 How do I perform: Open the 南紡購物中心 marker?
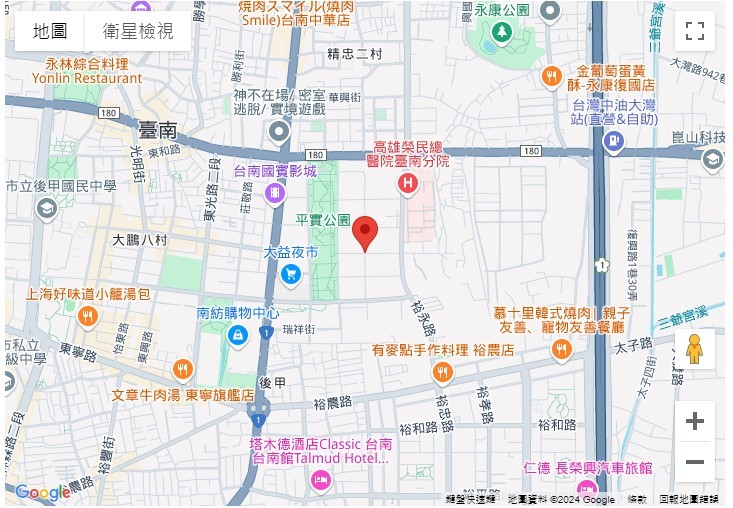point(238,334)
